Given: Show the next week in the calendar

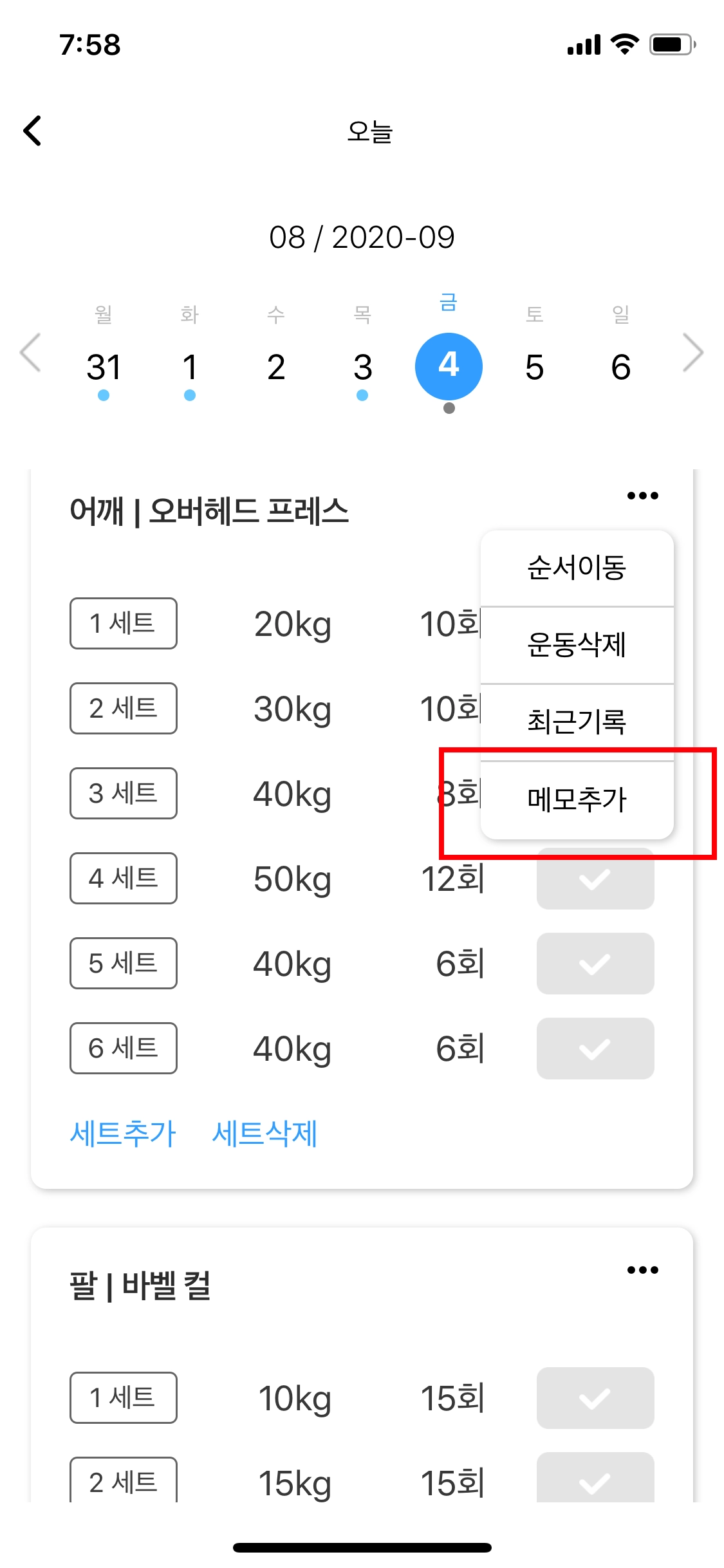Looking at the screenshot, I should 692,353.
